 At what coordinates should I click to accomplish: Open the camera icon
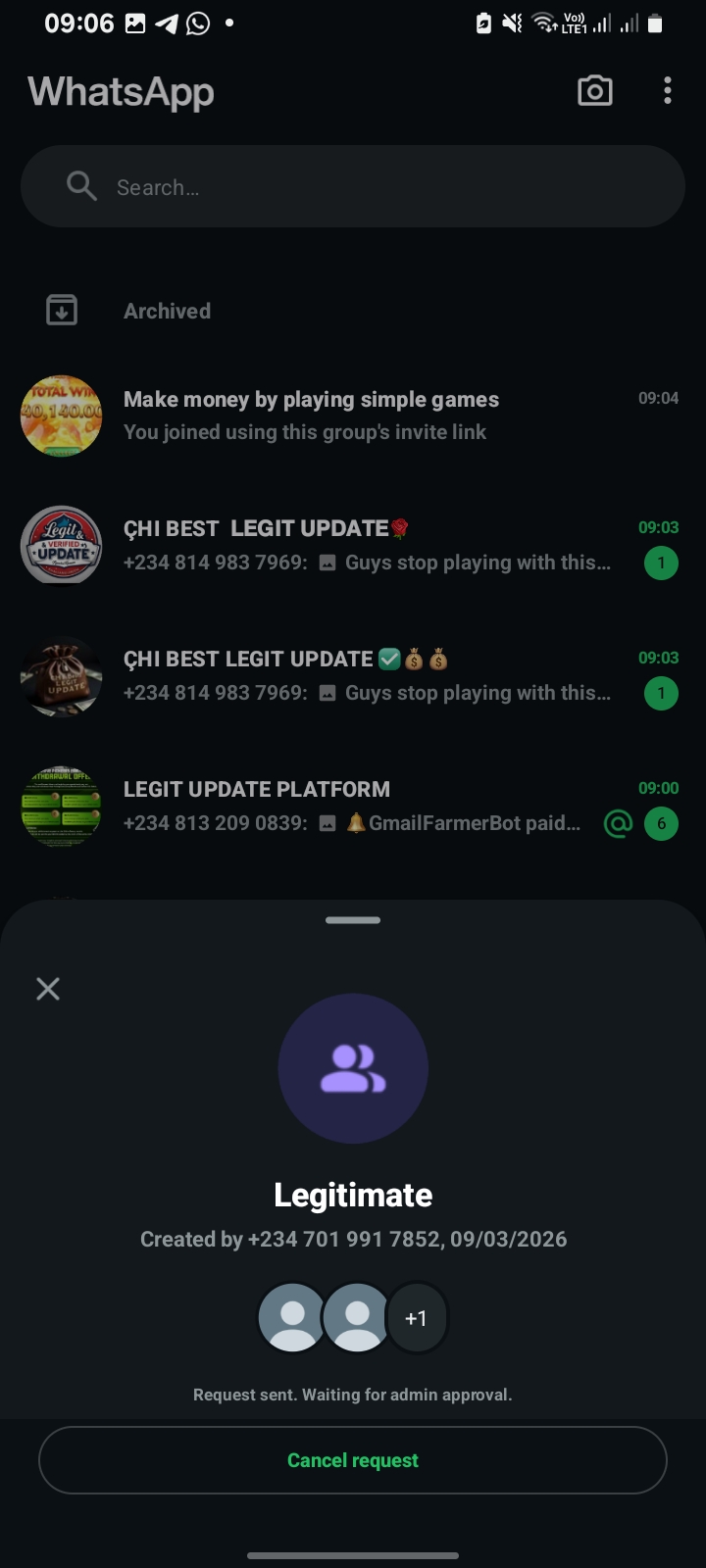point(594,91)
